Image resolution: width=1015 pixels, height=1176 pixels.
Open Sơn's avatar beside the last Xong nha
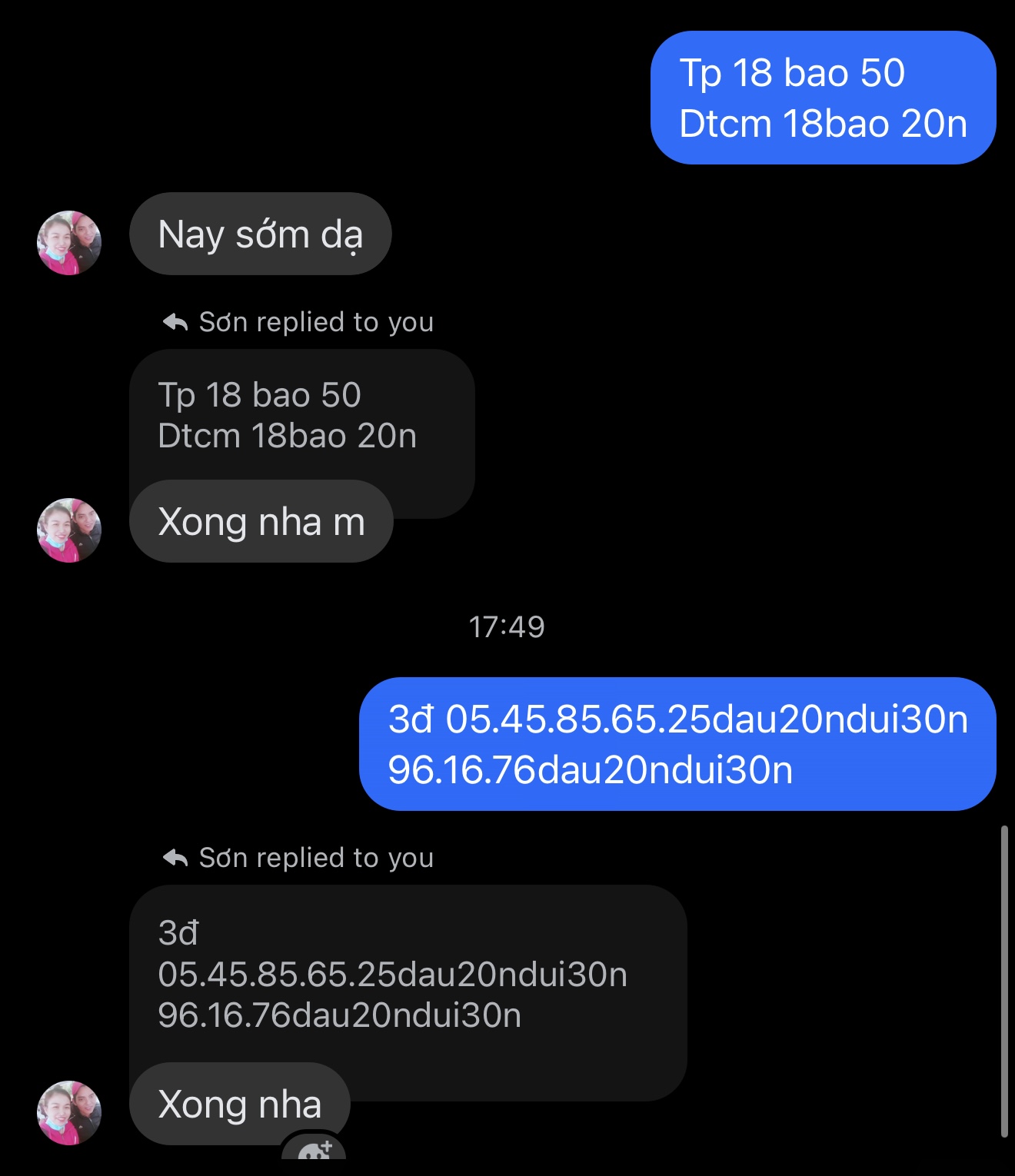pyautogui.click(x=69, y=1113)
